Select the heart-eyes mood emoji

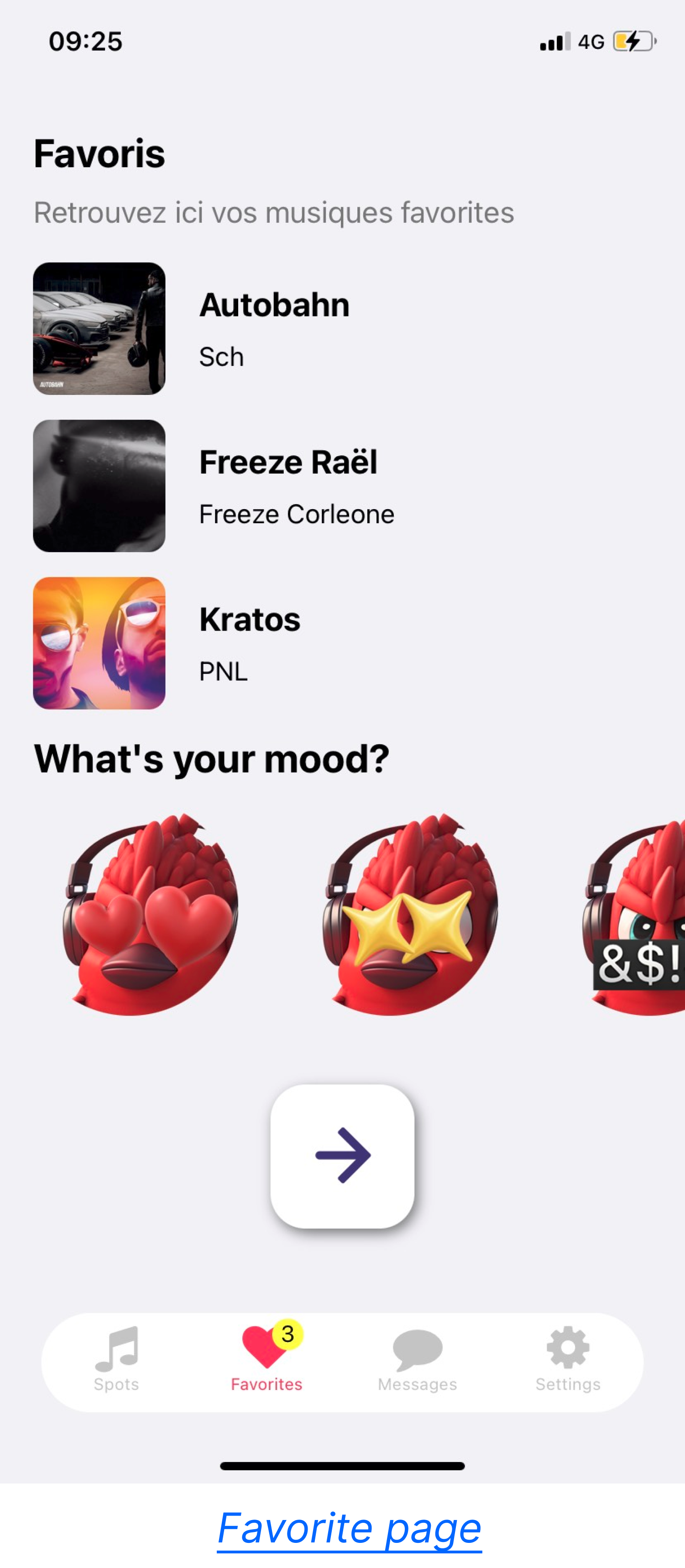pyautogui.click(x=150, y=914)
